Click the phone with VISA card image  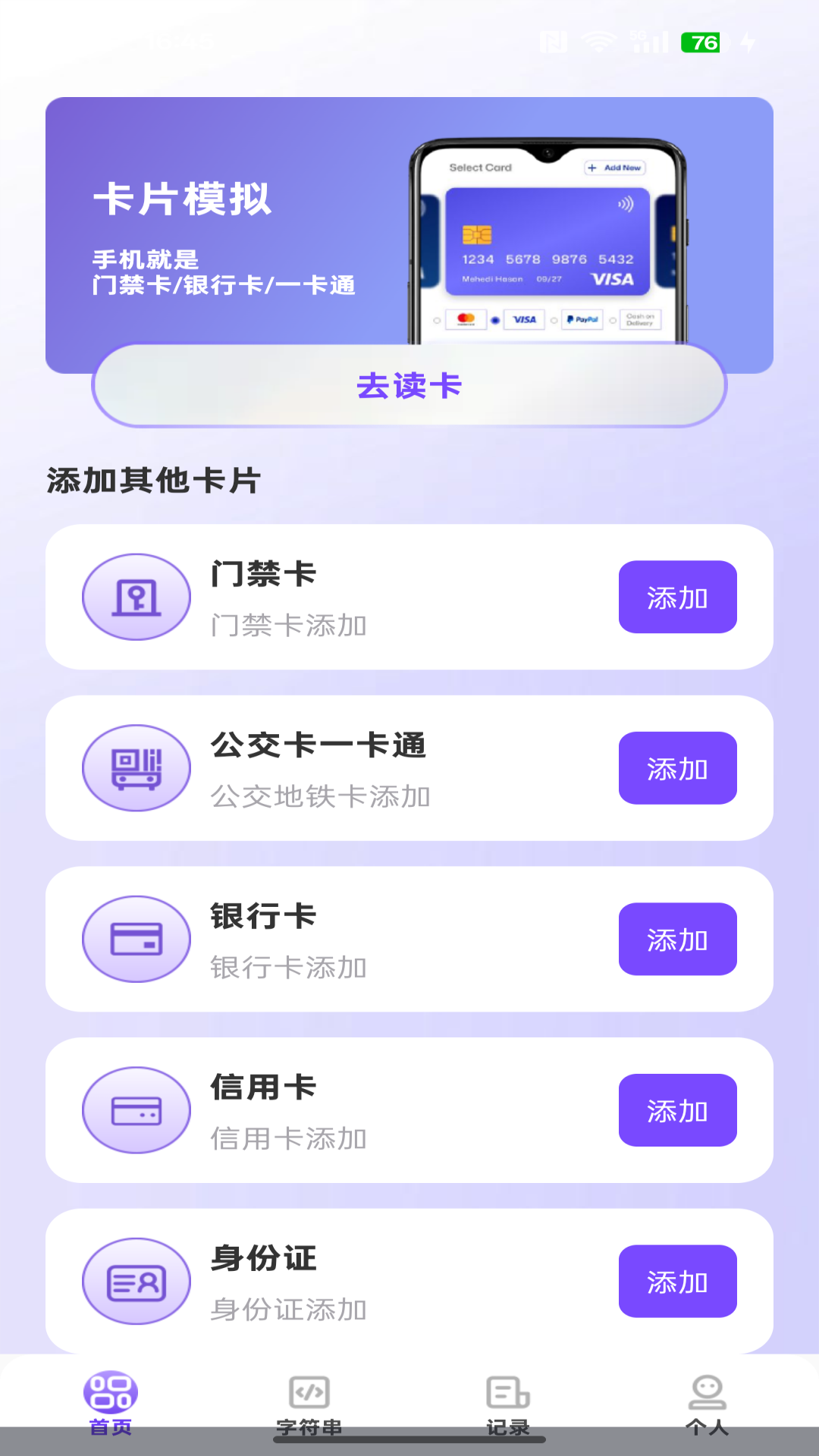click(548, 241)
